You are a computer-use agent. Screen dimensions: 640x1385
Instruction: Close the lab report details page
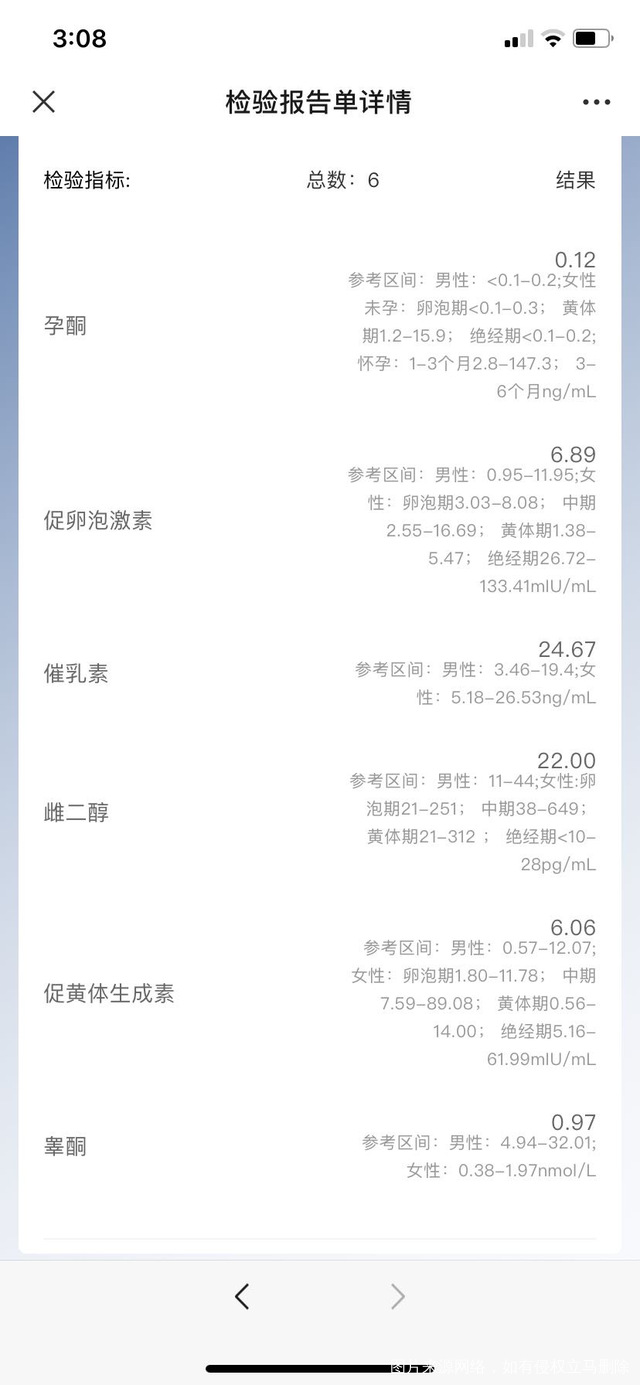44,102
